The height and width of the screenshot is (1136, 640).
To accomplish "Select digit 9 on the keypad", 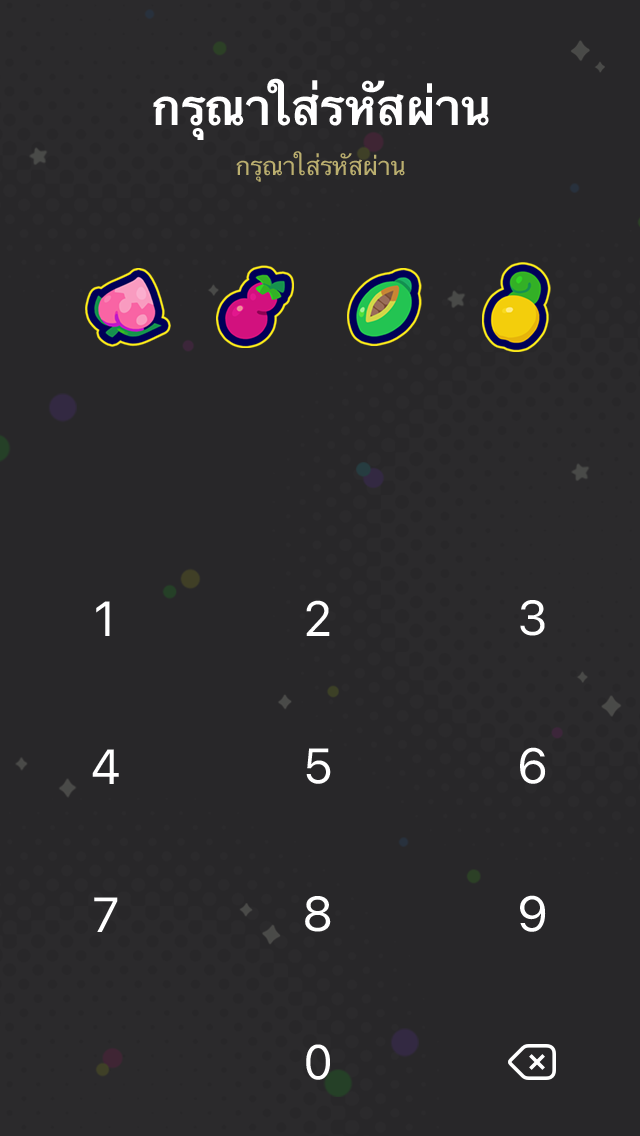I will (532, 915).
